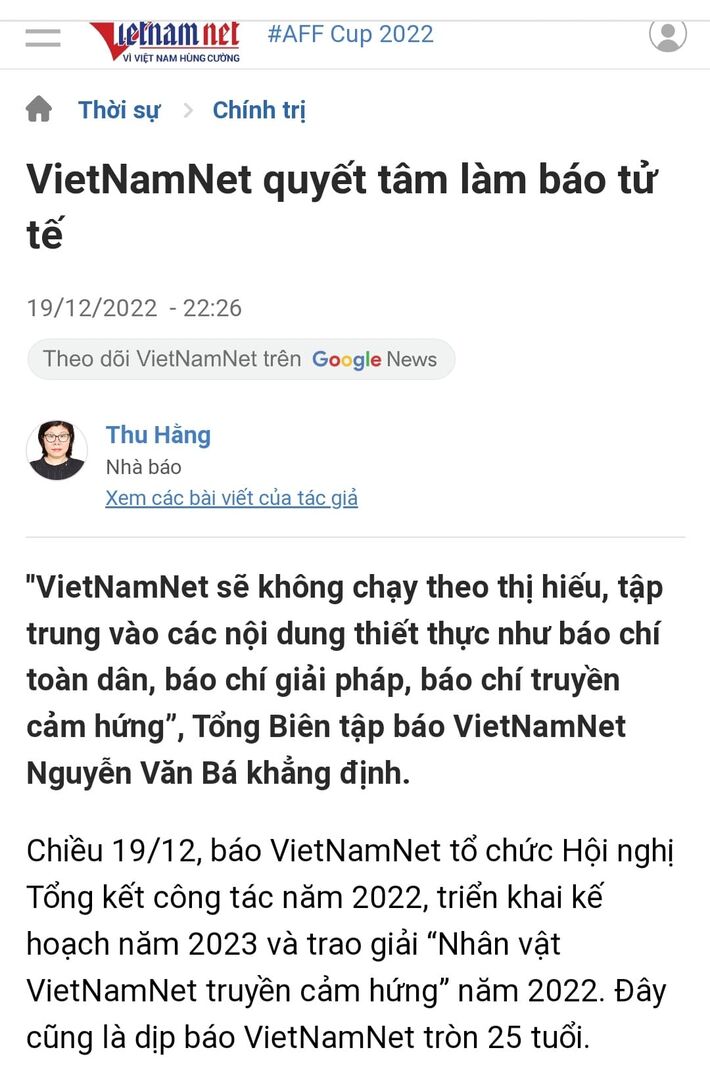Go to VietNamNet homepage via logo

coord(165,42)
